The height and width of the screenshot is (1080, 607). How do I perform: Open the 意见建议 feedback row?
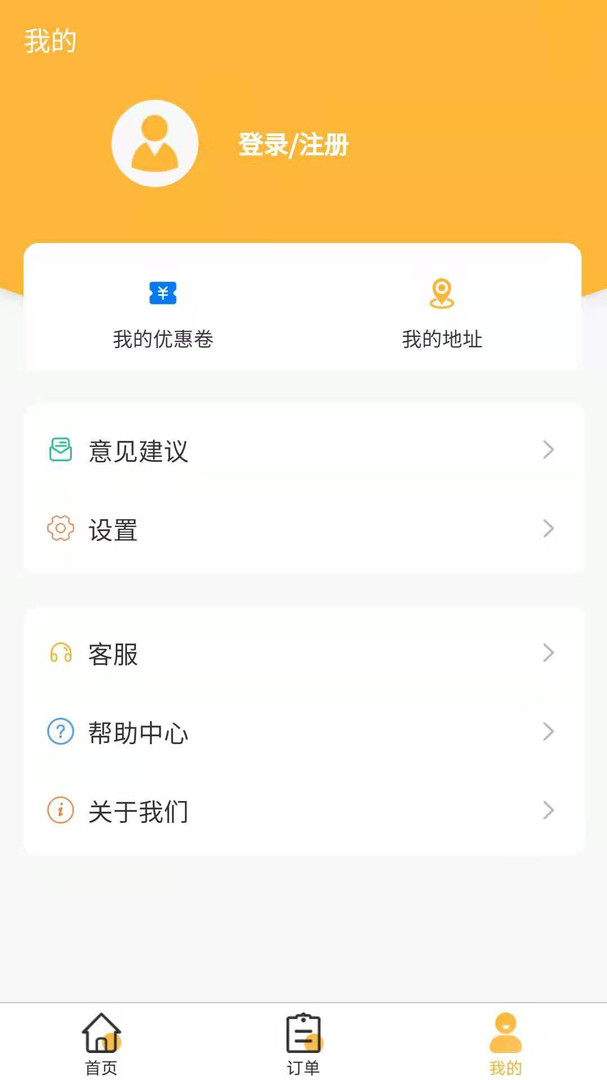click(303, 451)
